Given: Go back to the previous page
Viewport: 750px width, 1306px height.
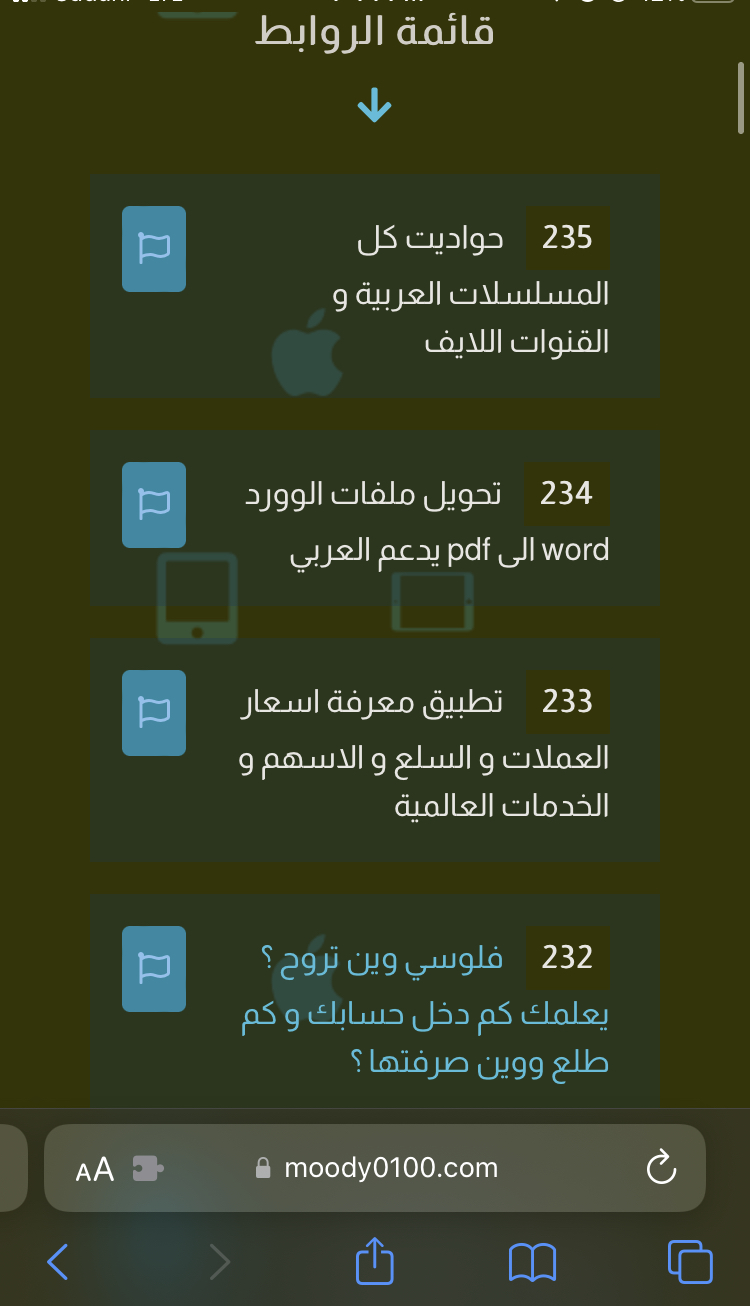Looking at the screenshot, I should click(x=58, y=1262).
